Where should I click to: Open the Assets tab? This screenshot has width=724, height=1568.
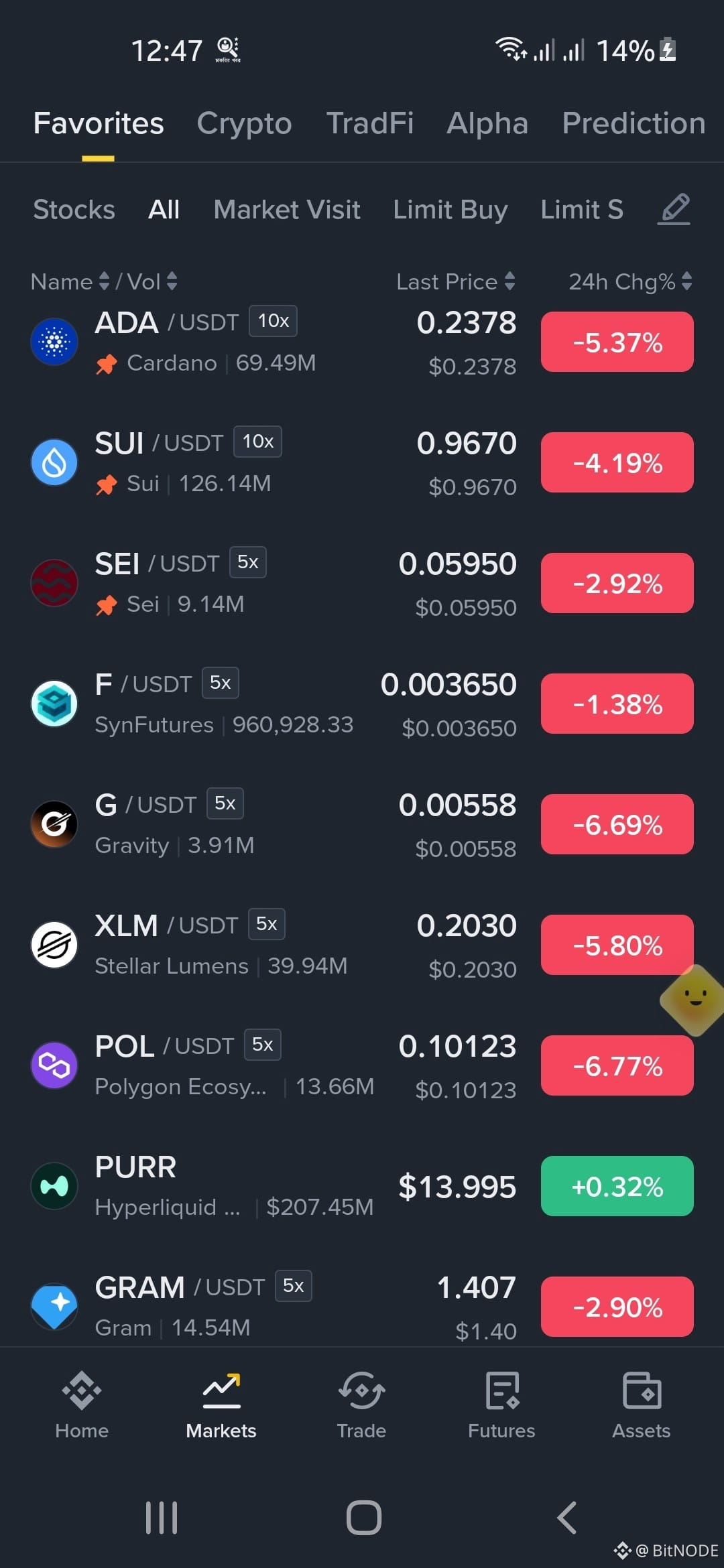(642, 1405)
